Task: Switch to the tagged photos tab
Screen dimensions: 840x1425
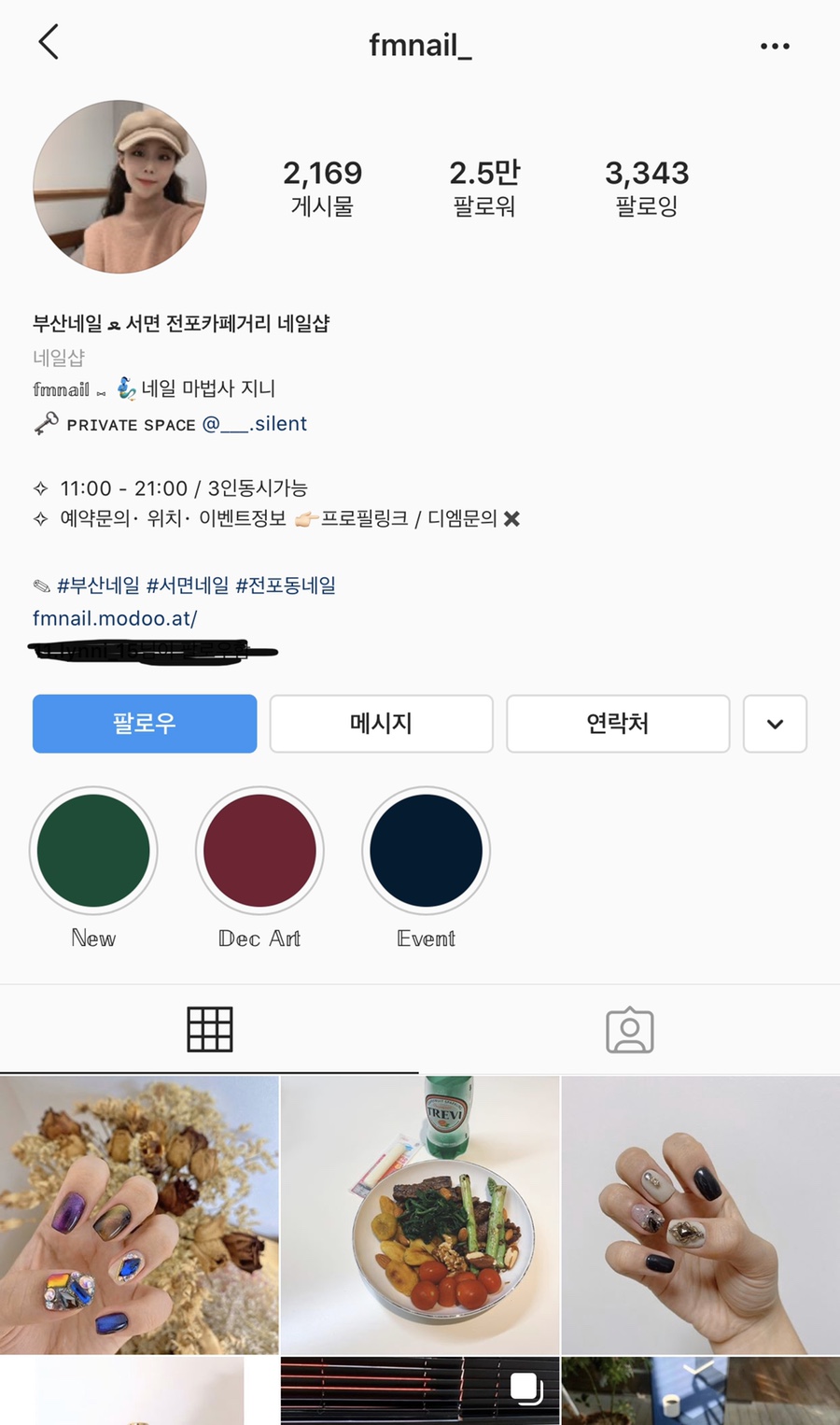Action: click(630, 1030)
